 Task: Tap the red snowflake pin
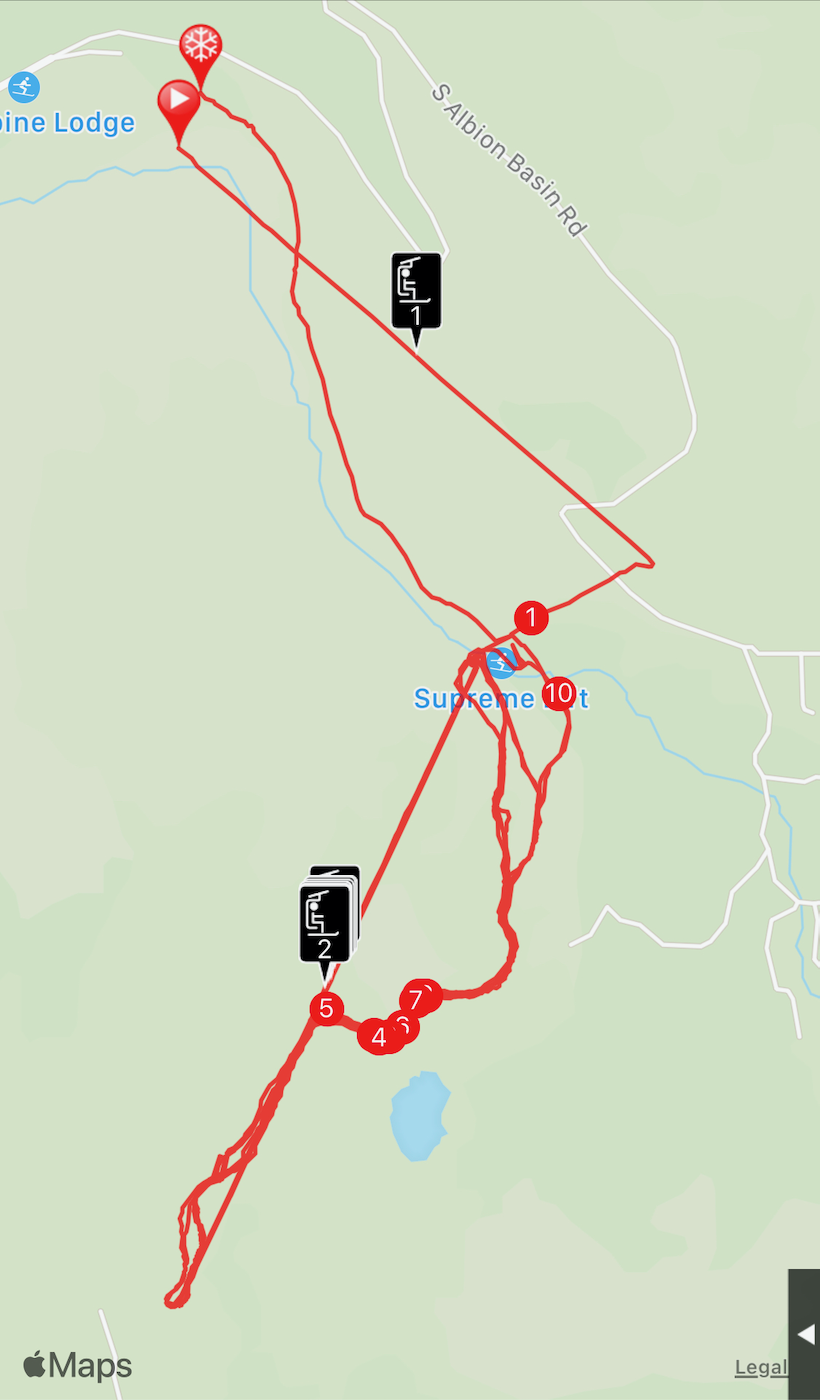[x=201, y=47]
